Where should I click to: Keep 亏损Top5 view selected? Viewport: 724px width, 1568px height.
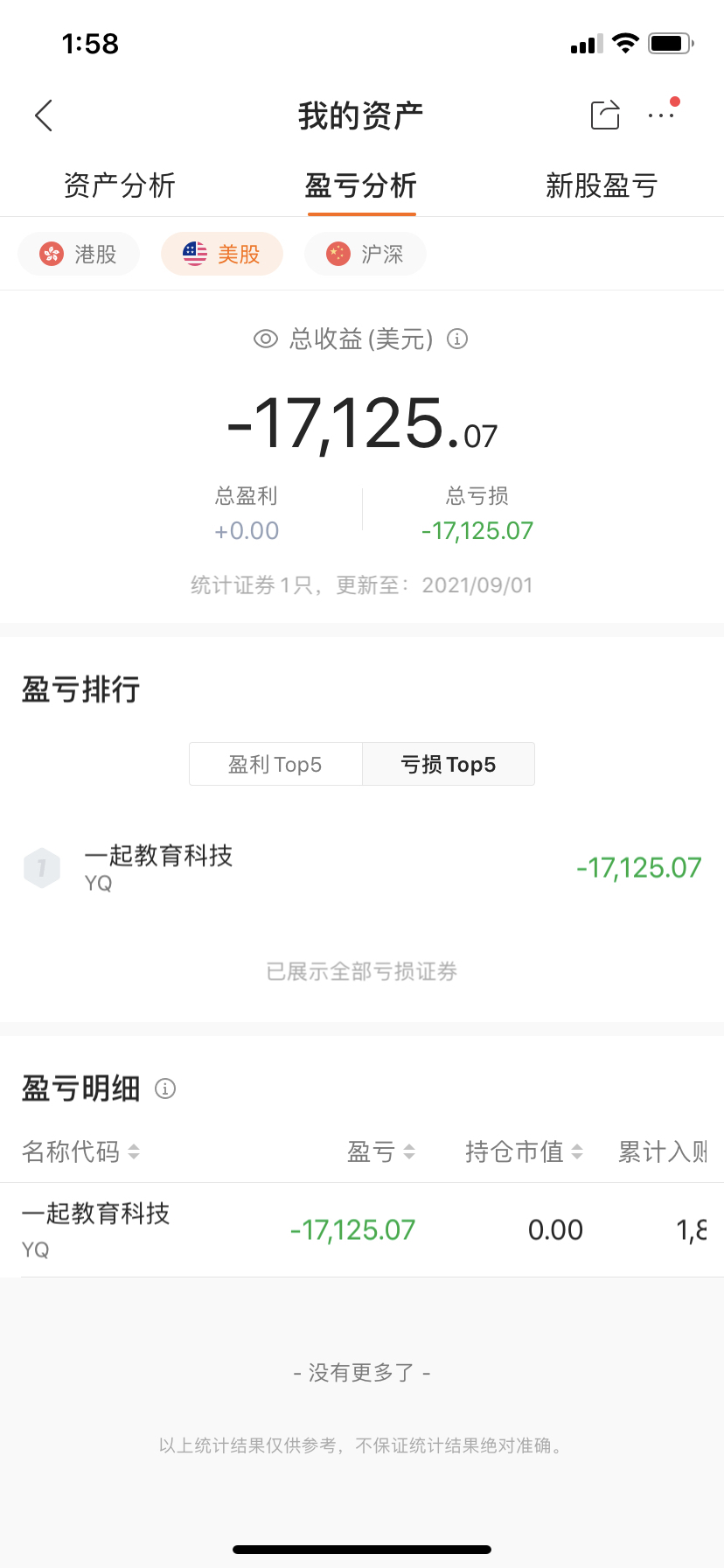coord(448,763)
